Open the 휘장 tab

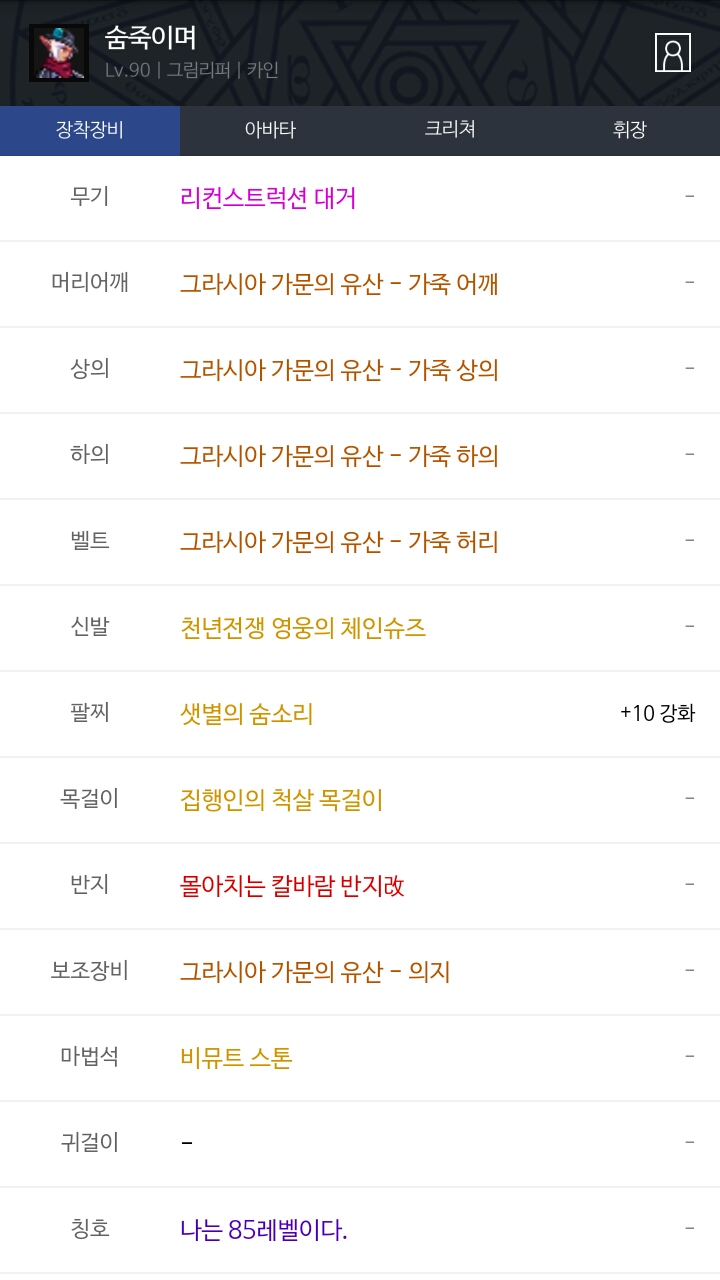(630, 130)
